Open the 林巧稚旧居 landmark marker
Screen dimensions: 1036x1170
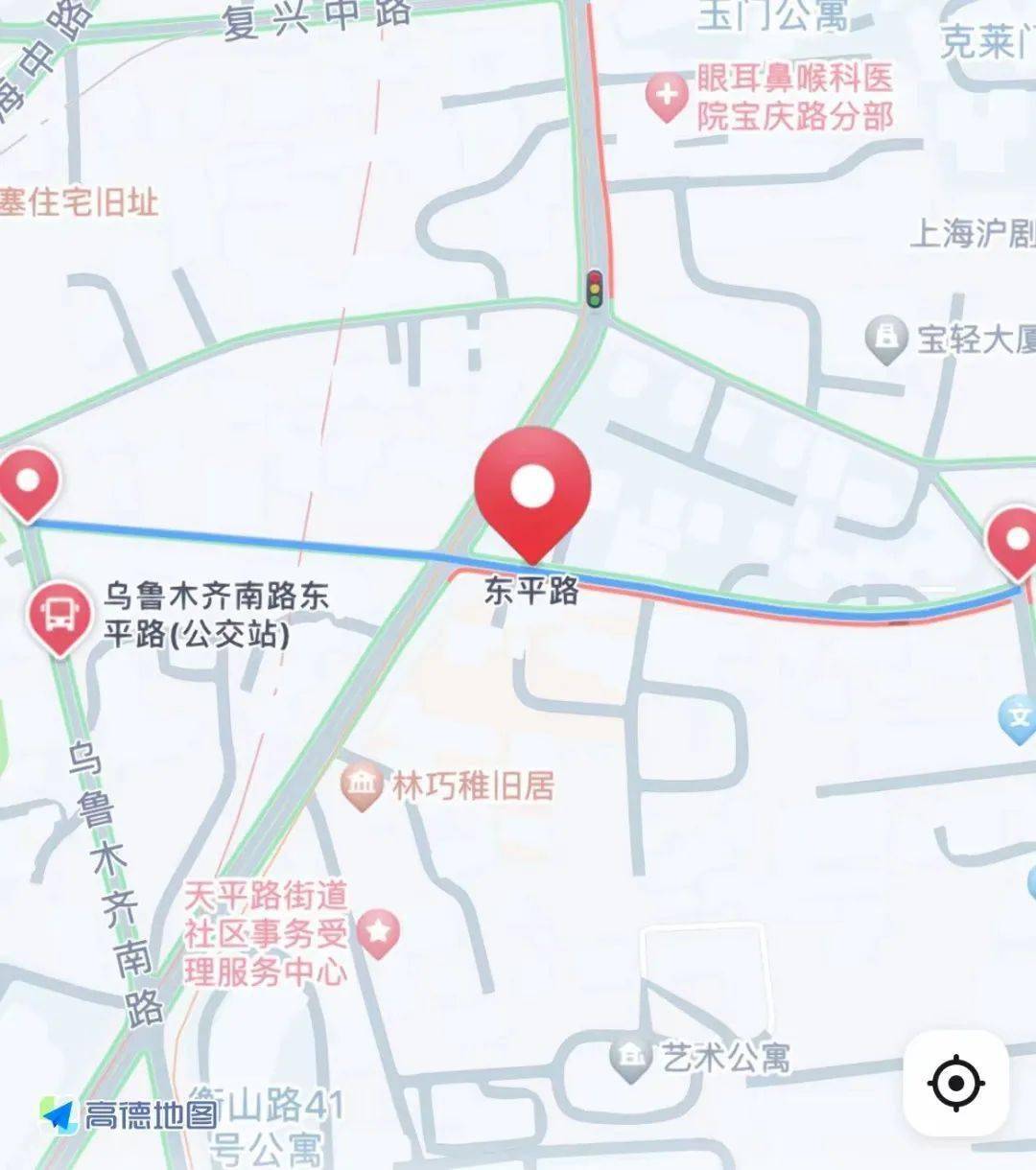[362, 786]
